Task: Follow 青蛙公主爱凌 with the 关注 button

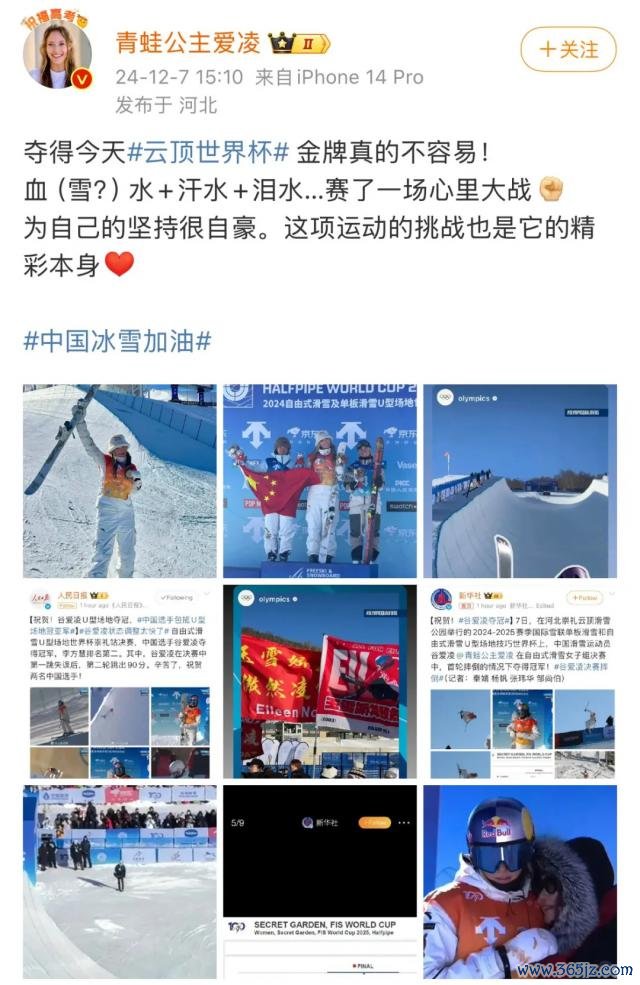Action: coord(568,49)
